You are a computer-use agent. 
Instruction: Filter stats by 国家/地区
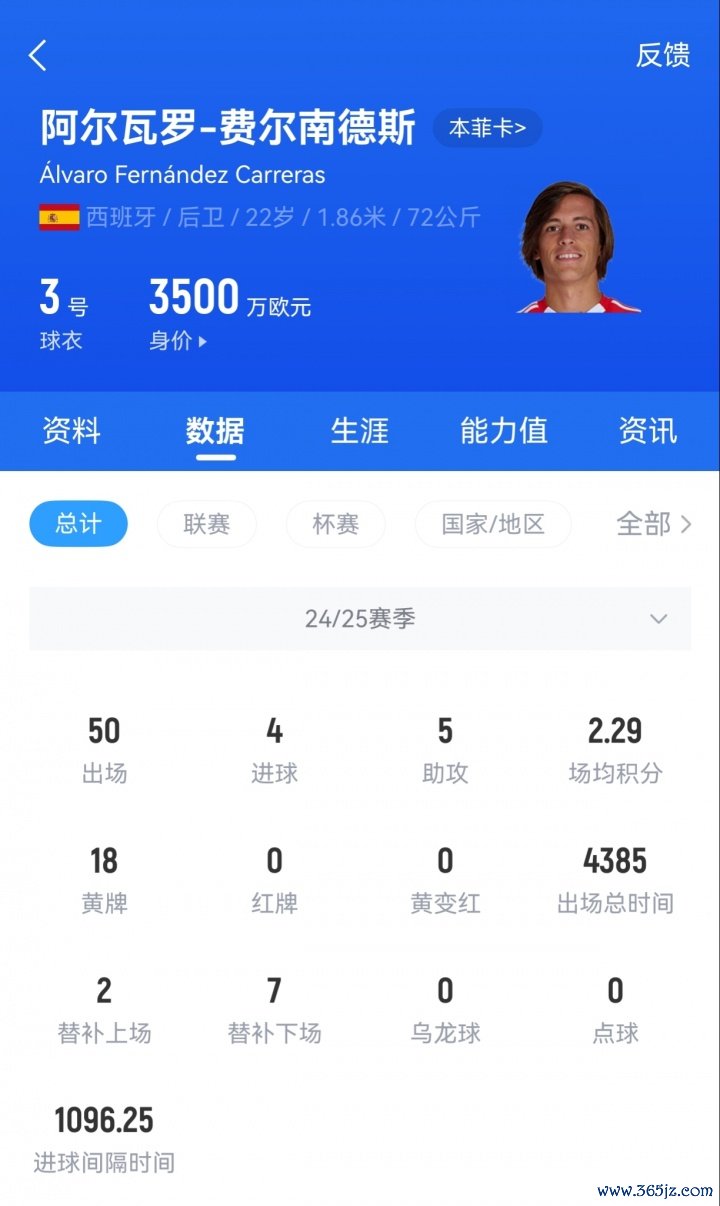[x=492, y=524]
